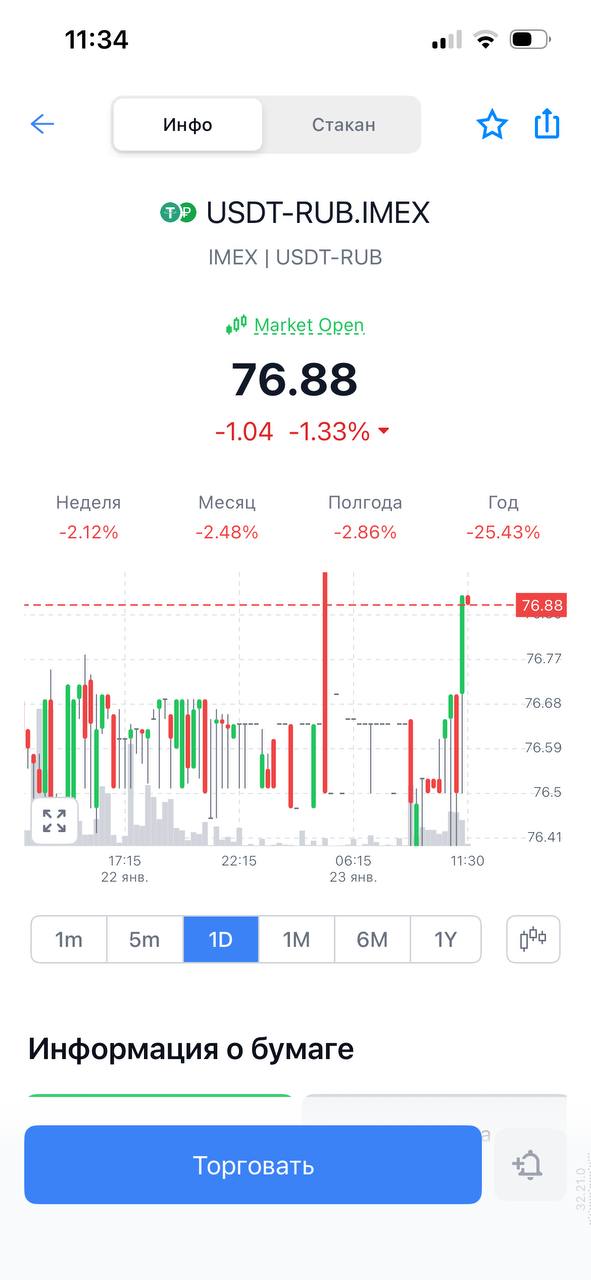Select the 1Y chart interval
Viewport: 591px width, 1280px height.
click(446, 939)
